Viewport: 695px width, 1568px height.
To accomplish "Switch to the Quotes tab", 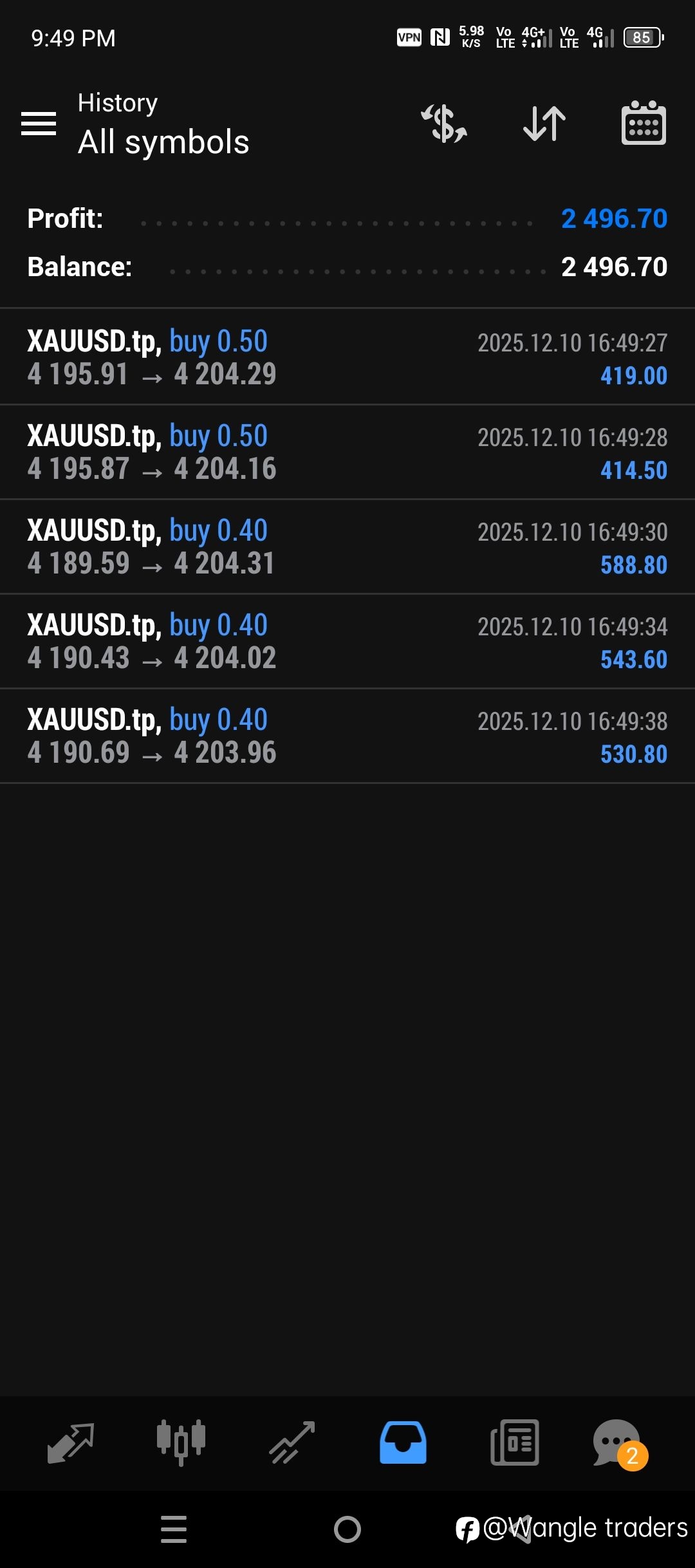I will pos(71,1442).
